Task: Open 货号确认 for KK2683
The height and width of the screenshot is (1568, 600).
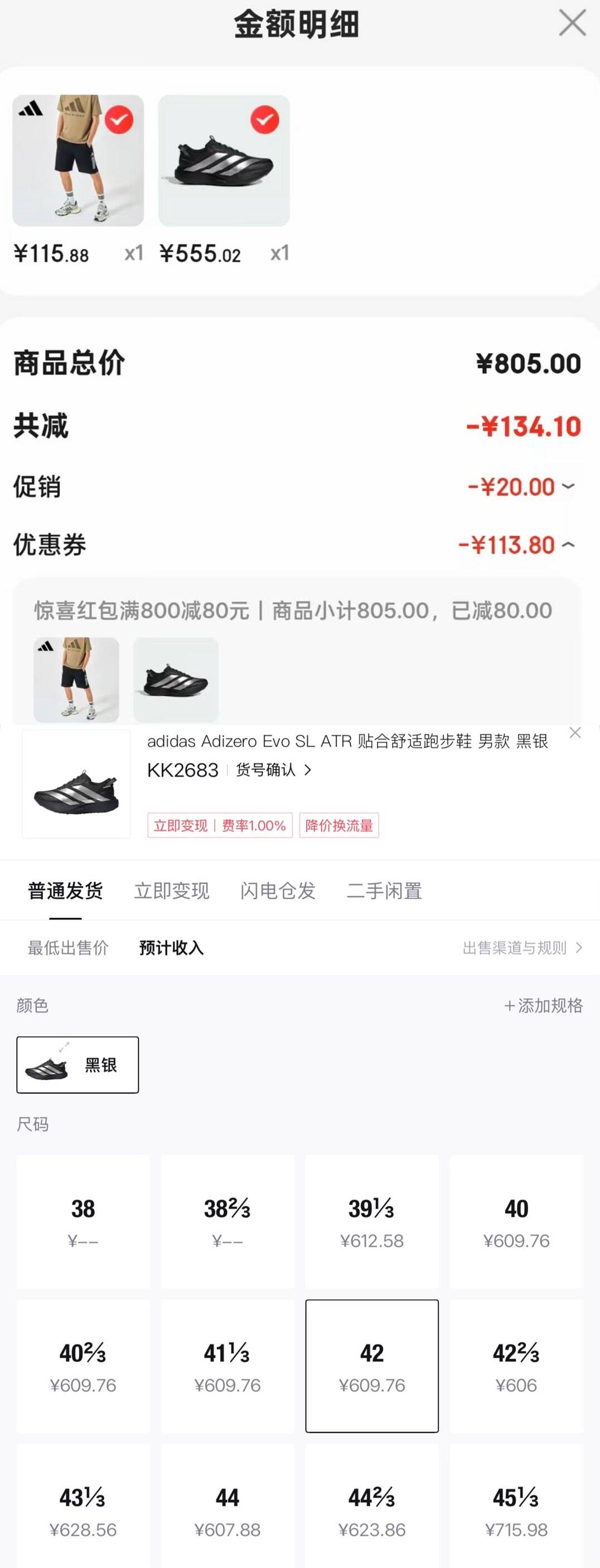Action: click(274, 770)
